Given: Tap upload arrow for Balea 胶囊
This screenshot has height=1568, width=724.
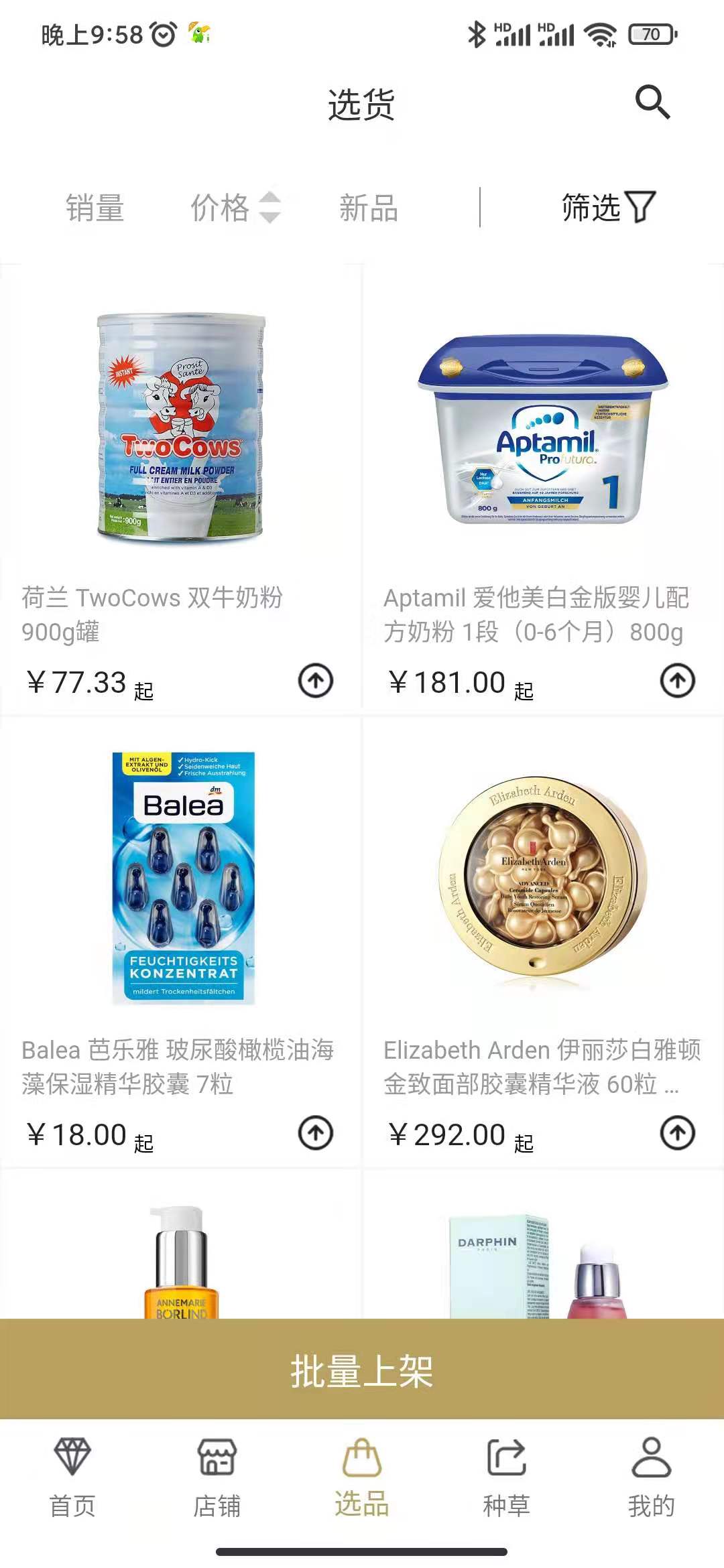Looking at the screenshot, I should click(x=316, y=1133).
